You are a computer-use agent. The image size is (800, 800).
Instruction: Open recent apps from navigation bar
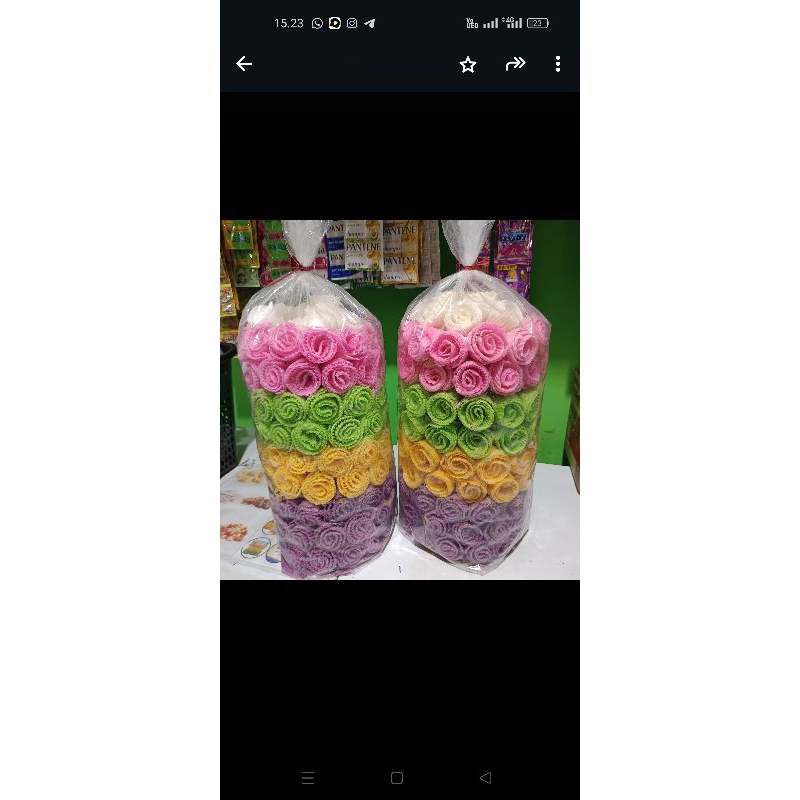308,777
